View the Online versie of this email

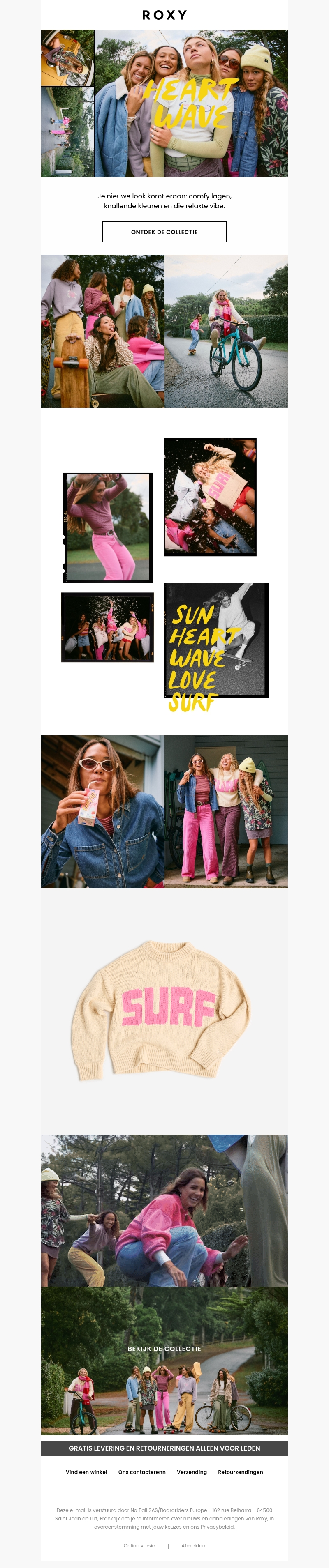pyautogui.click(x=139, y=1545)
